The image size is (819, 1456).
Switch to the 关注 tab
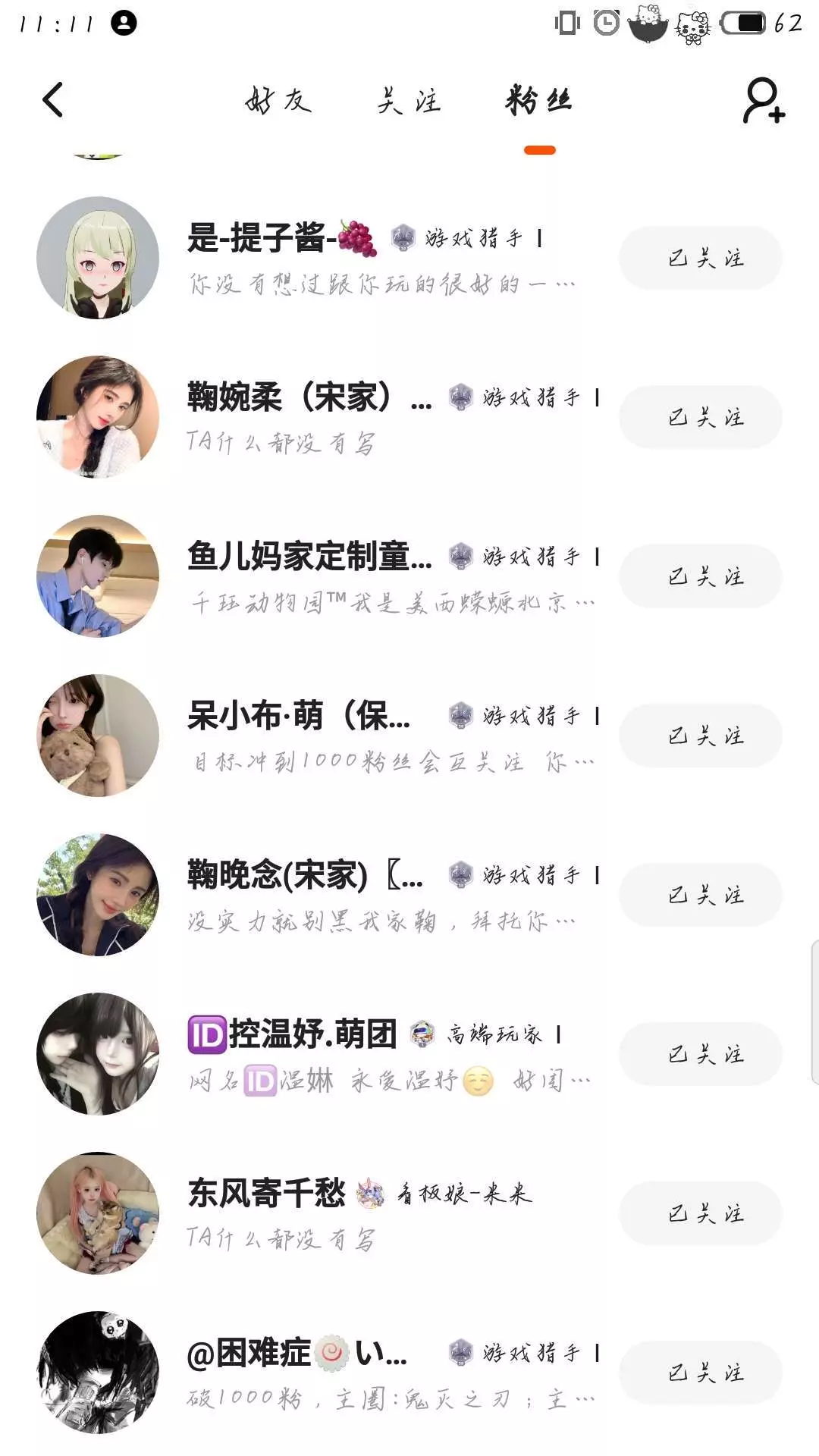pos(409,100)
